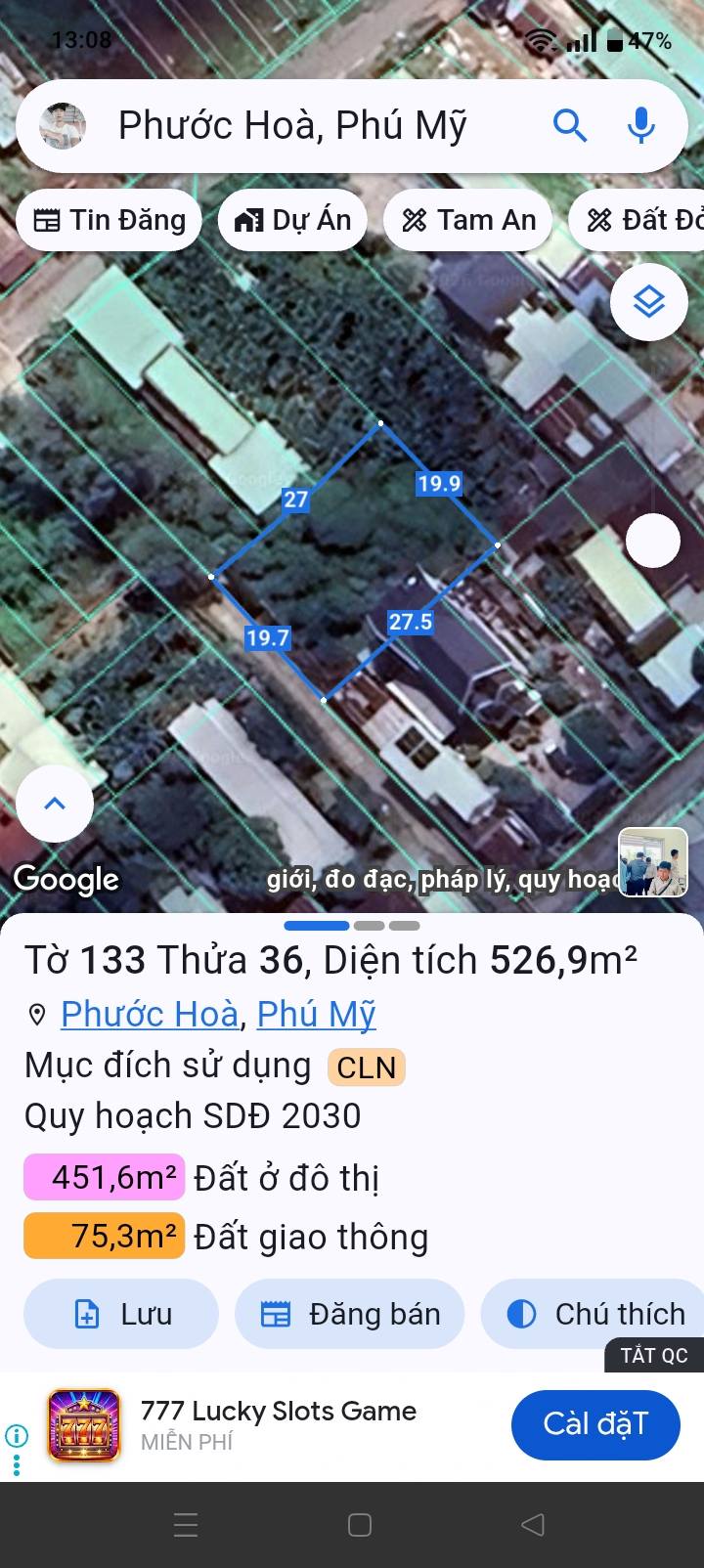
Task: Tap the white round floating button
Action: click(652, 541)
